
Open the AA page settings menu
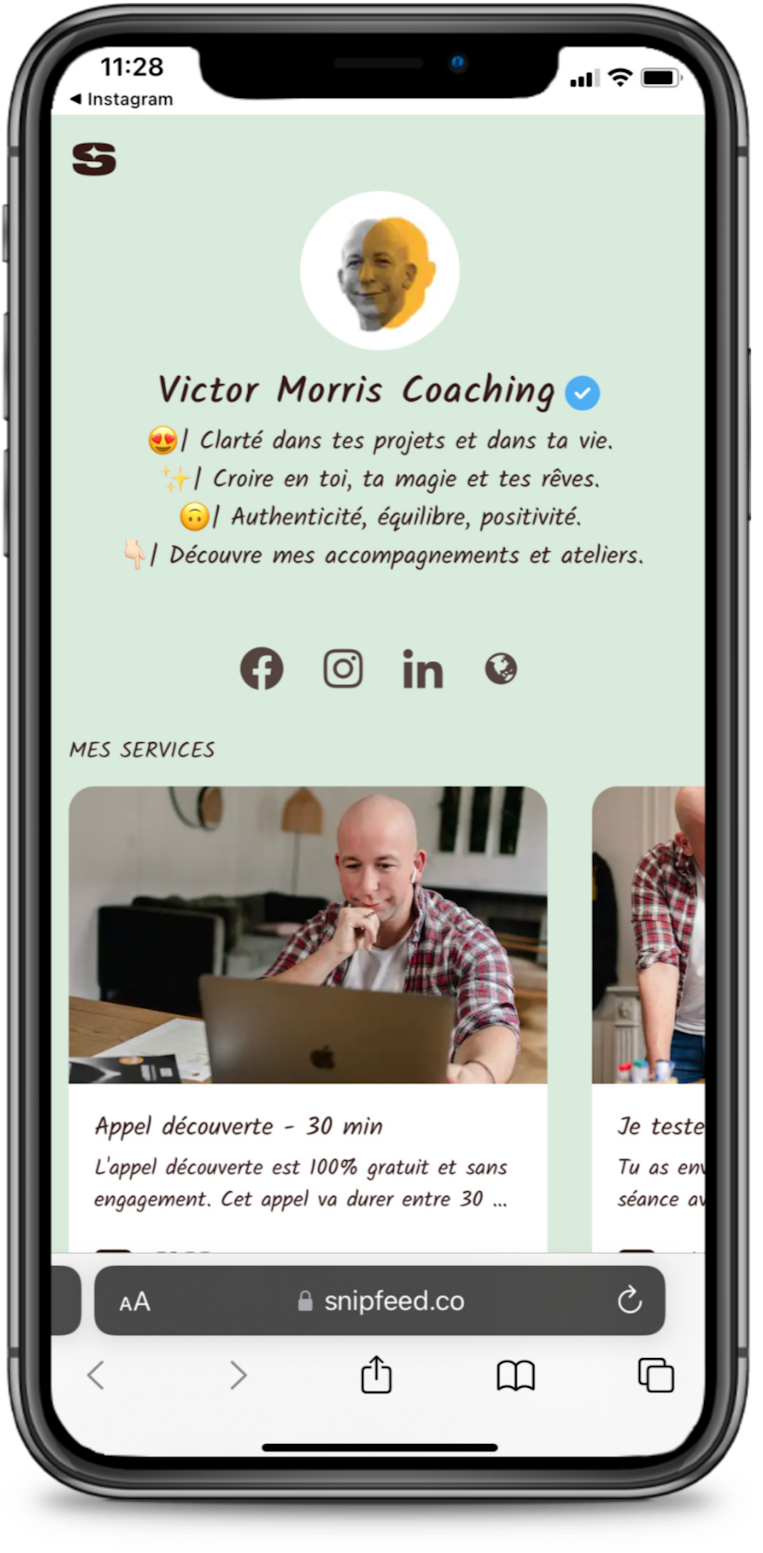[134, 1302]
